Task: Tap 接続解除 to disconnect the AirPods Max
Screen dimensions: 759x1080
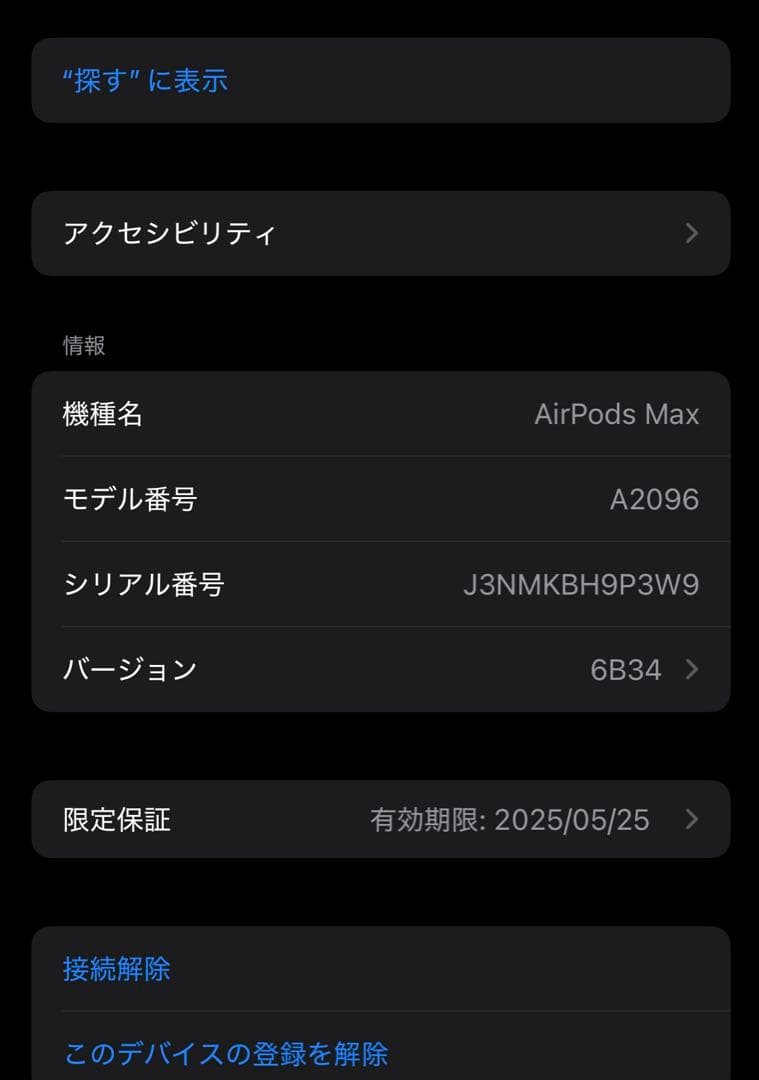Action: pyautogui.click(x=117, y=969)
